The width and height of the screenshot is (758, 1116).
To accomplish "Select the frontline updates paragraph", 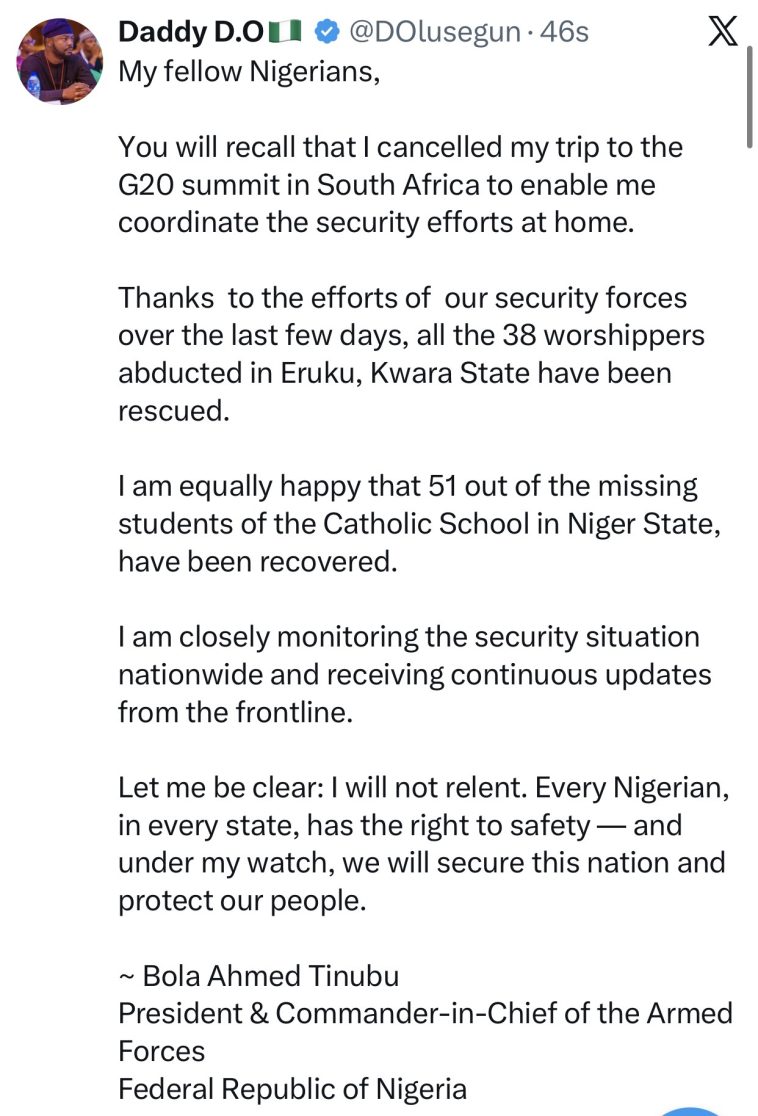I will [x=415, y=674].
